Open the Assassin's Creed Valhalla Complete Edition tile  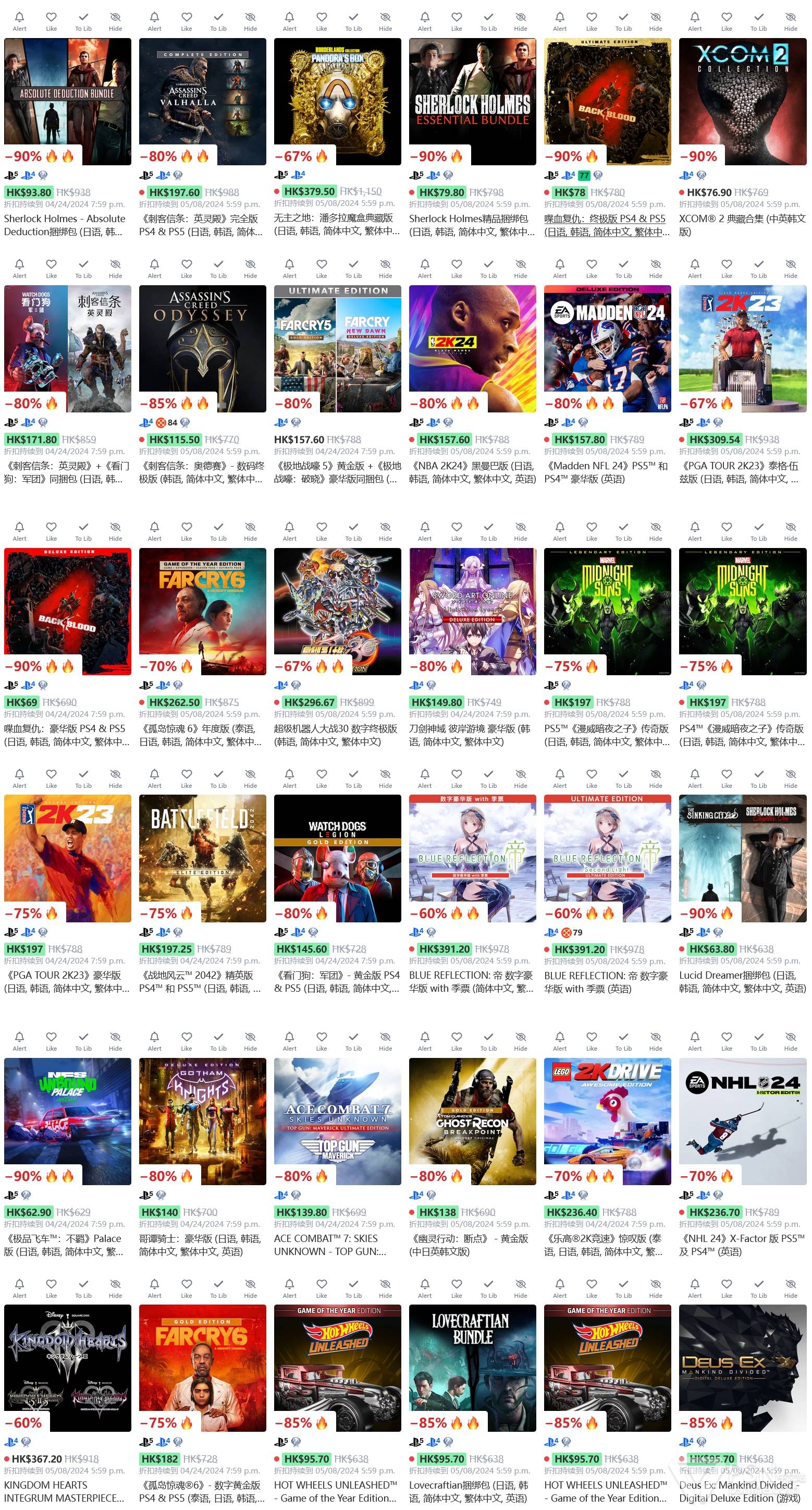click(x=202, y=101)
